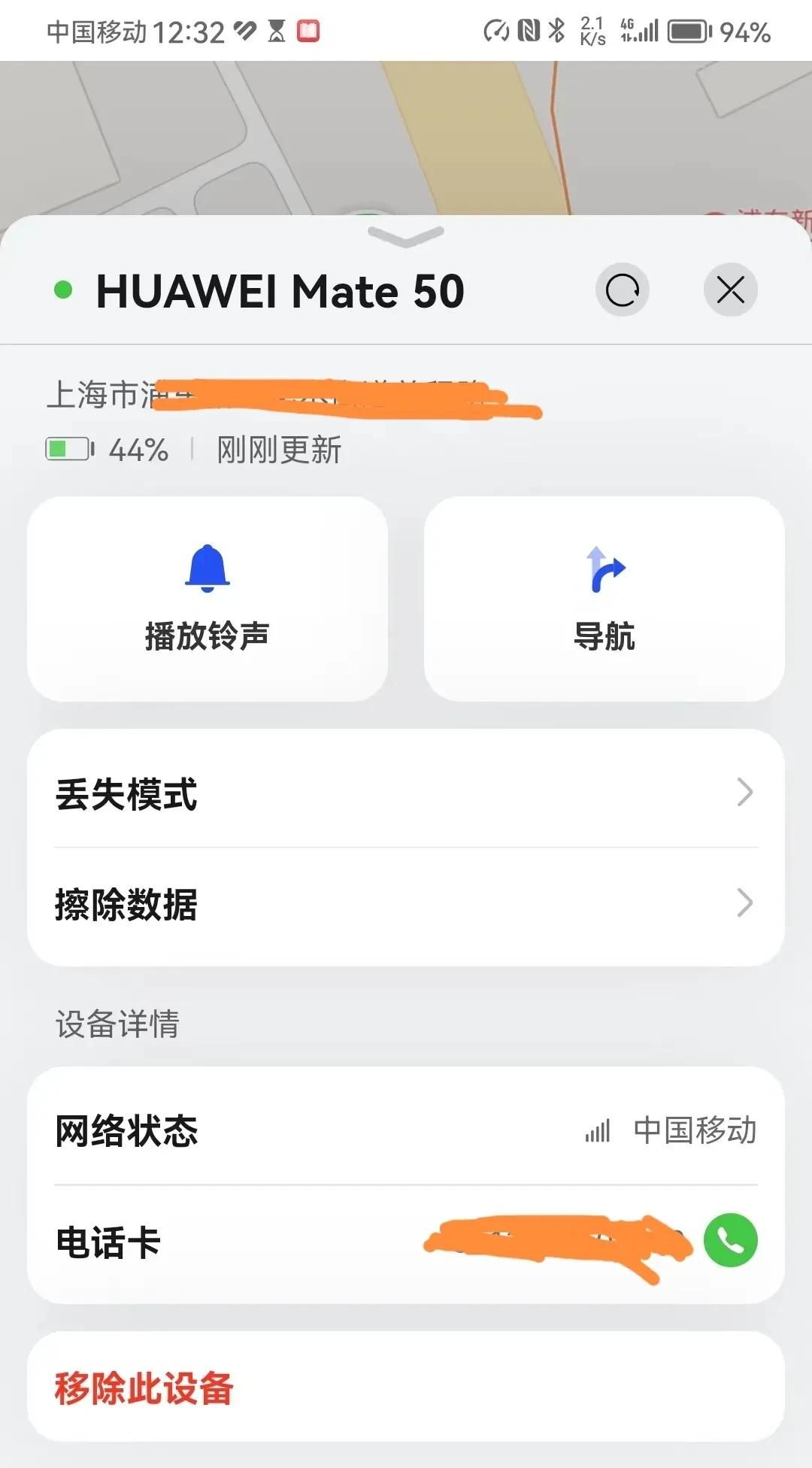This screenshot has width=812, height=1468.
Task: Tap the signal bars icon next to 中国移动
Action: (x=596, y=1131)
